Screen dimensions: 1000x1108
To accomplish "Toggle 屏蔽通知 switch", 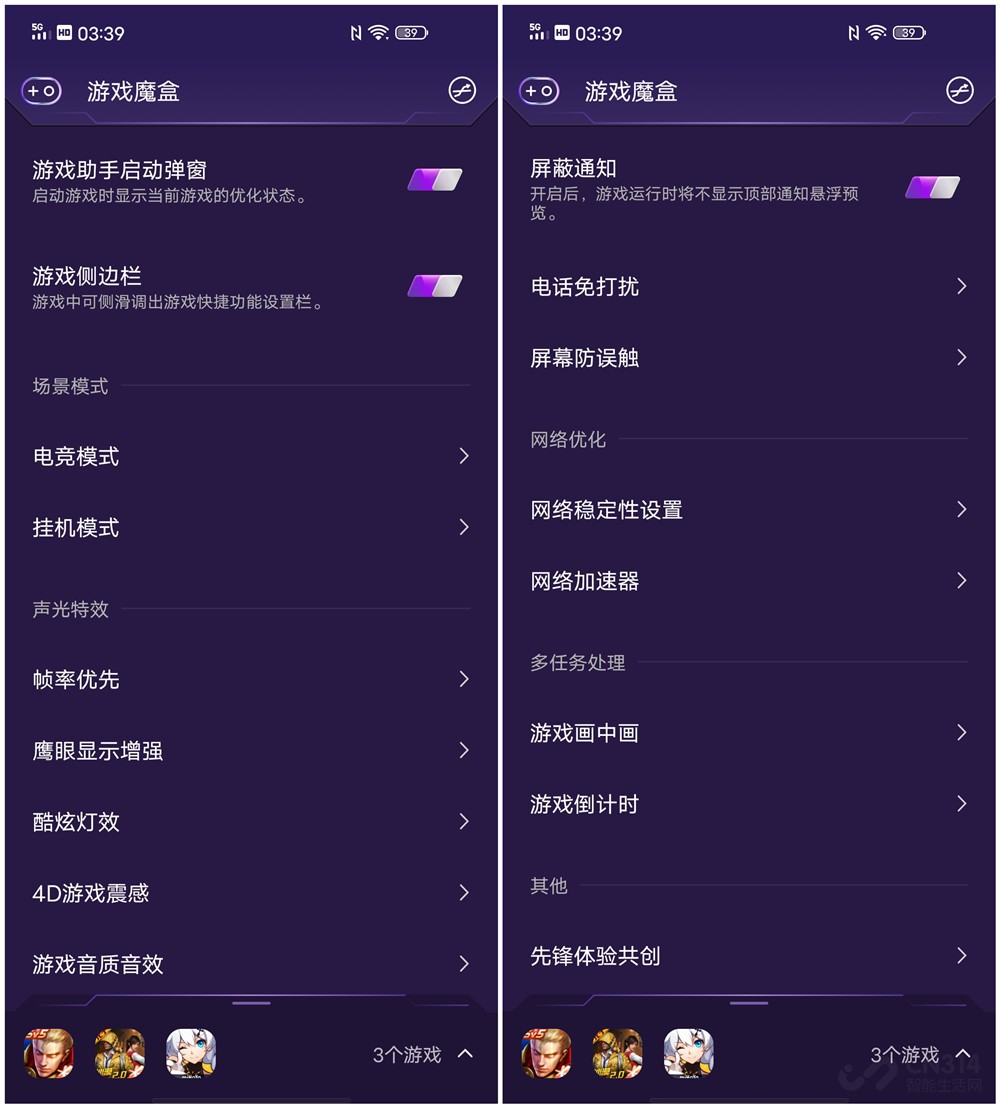I will click(932, 187).
